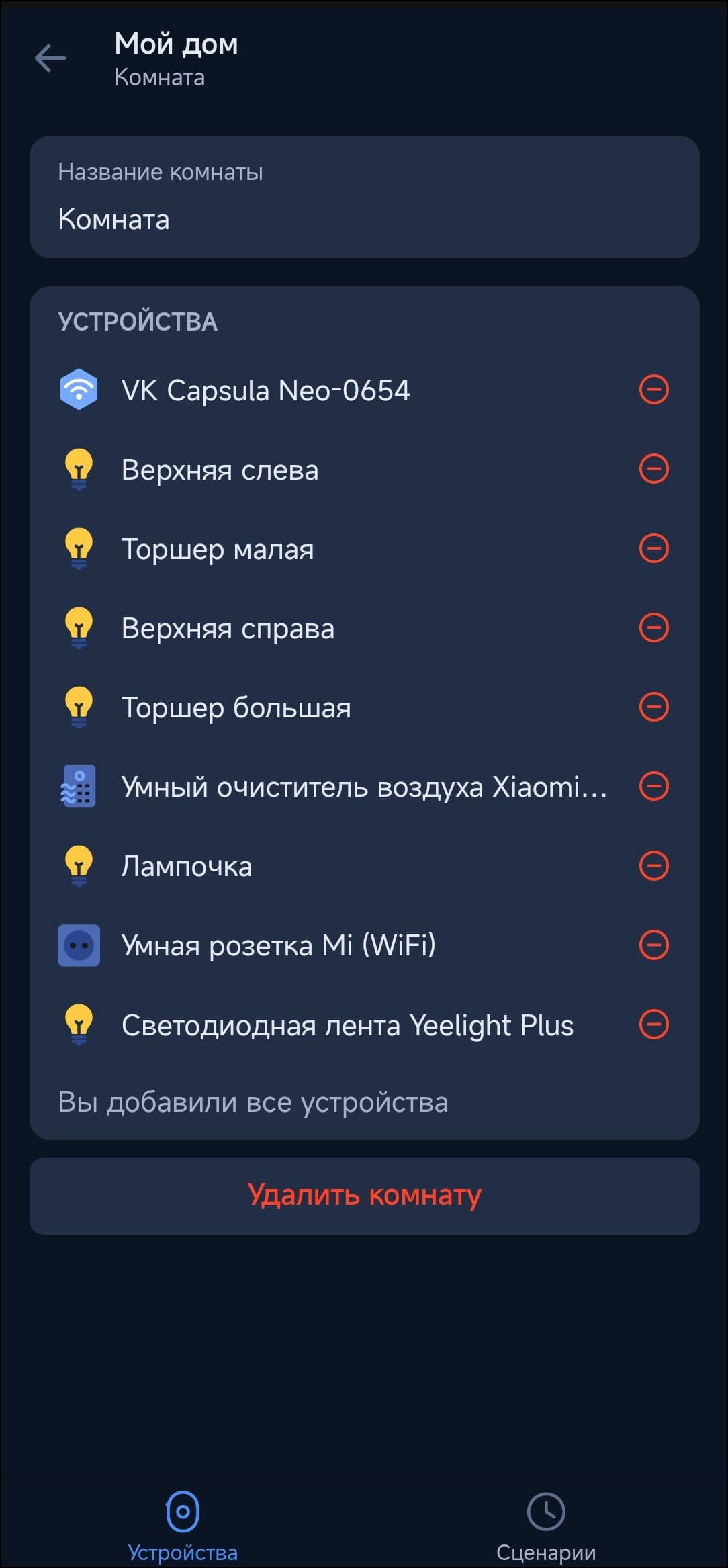
Task: Tap Удалить комнату button
Action: tap(364, 1195)
